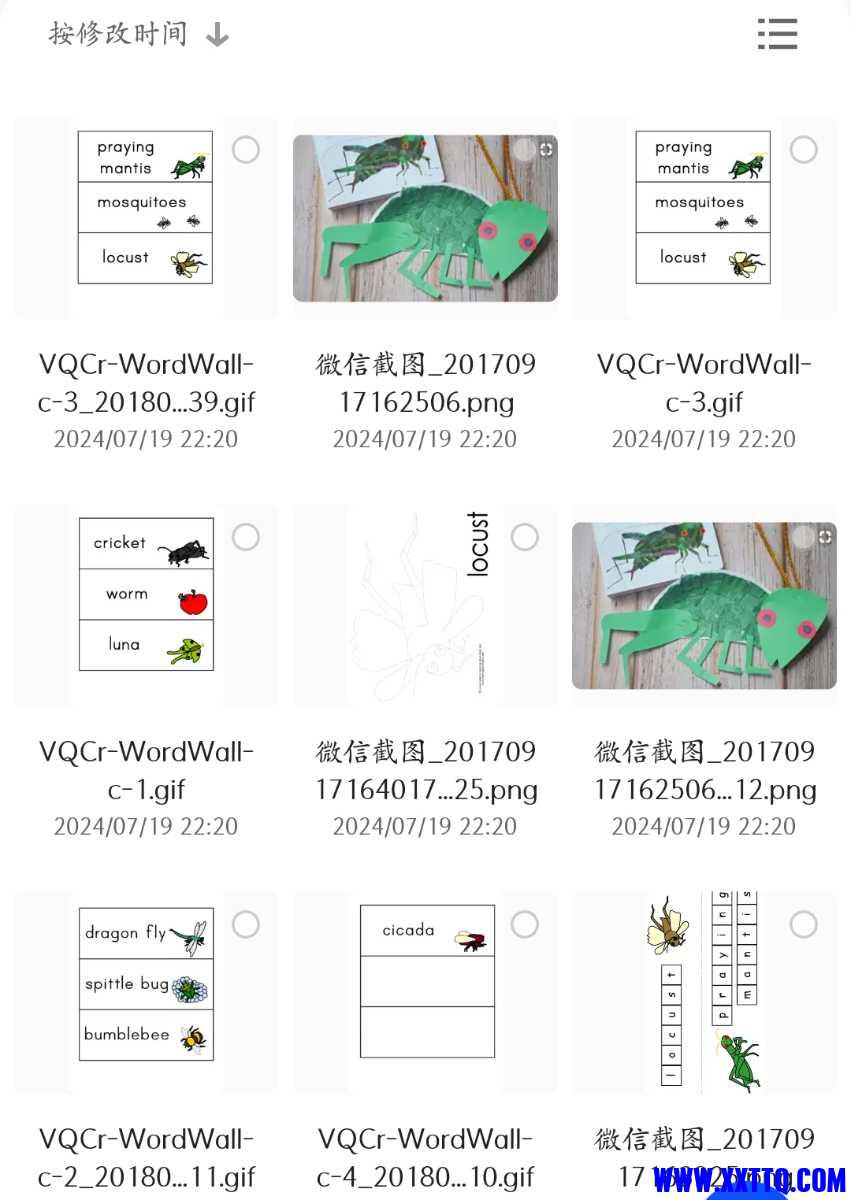Open VQCr-WordWall-c-1.gif file
This screenshot has width=851, height=1200.
pyautogui.click(x=146, y=606)
